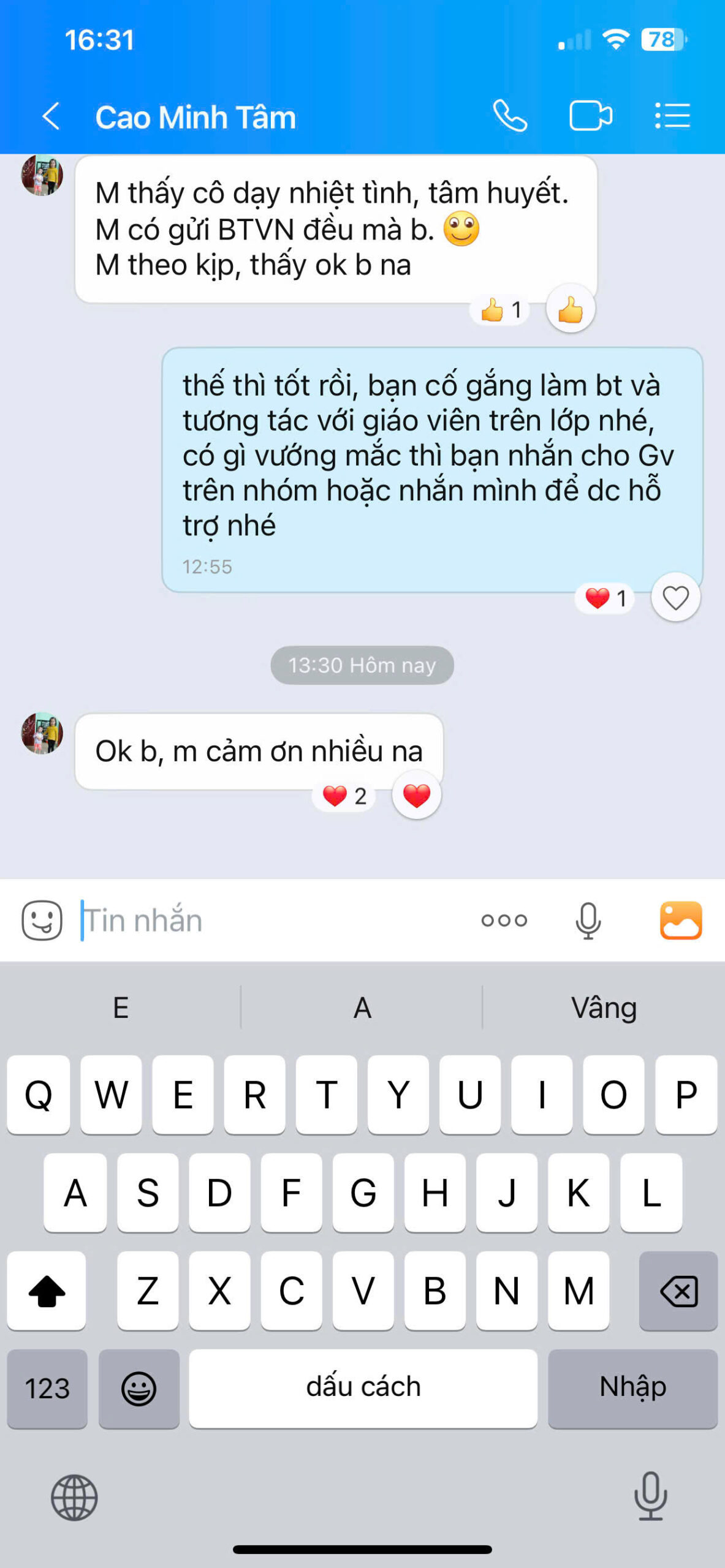React with thumbs up on BTVN message

tap(570, 310)
